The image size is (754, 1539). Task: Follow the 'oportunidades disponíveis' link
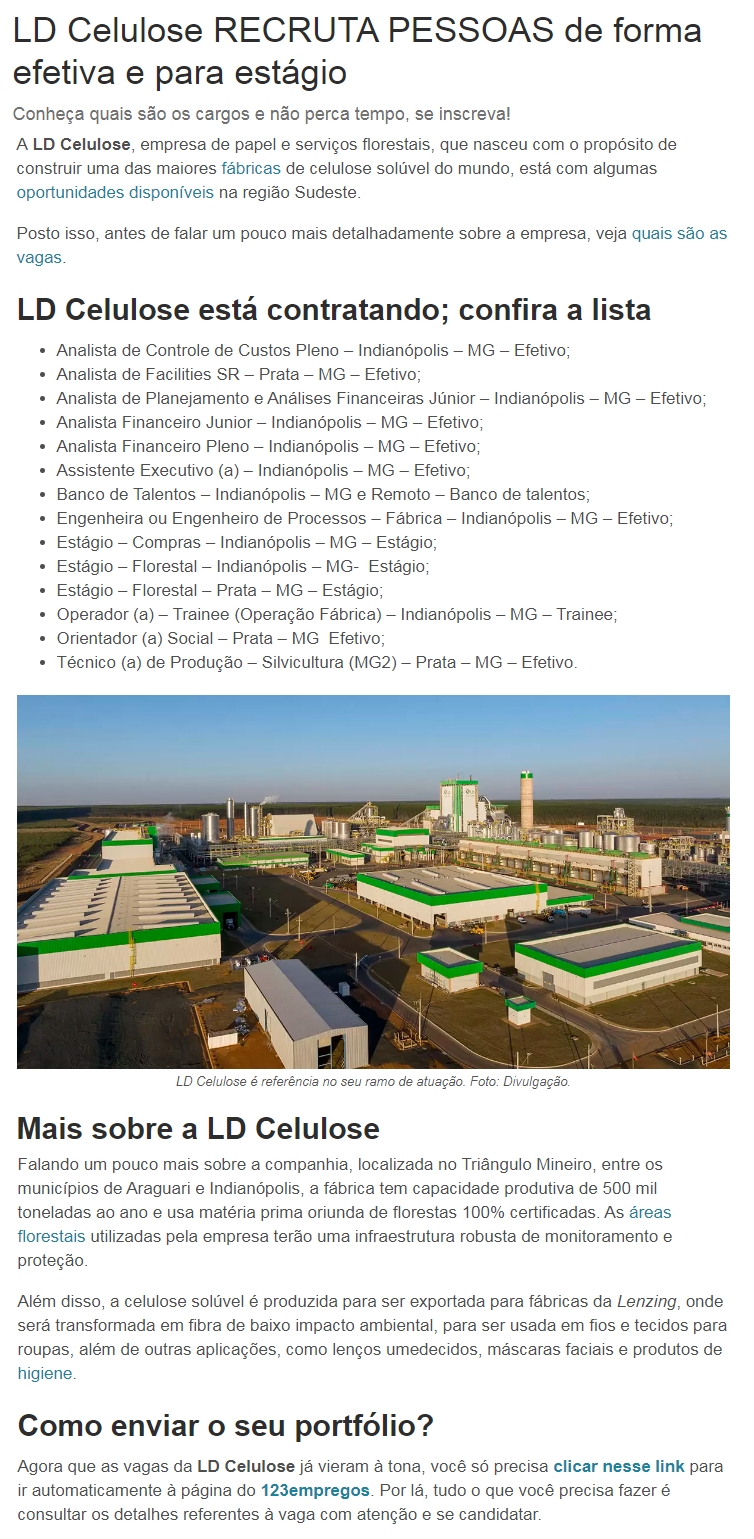[x=115, y=192]
